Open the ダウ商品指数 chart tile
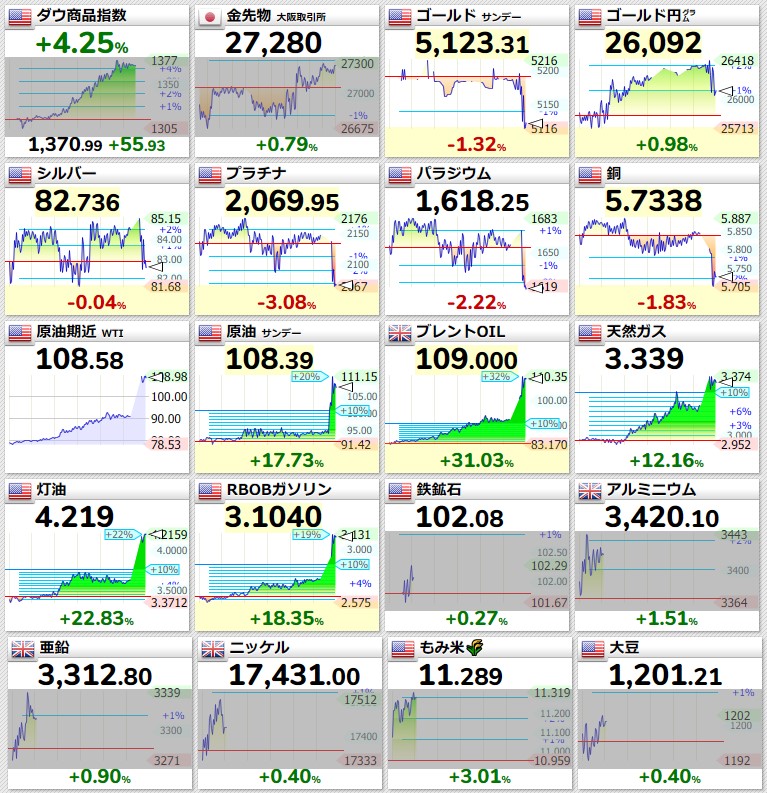This screenshot has width=767, height=793. pyautogui.click(x=97, y=81)
